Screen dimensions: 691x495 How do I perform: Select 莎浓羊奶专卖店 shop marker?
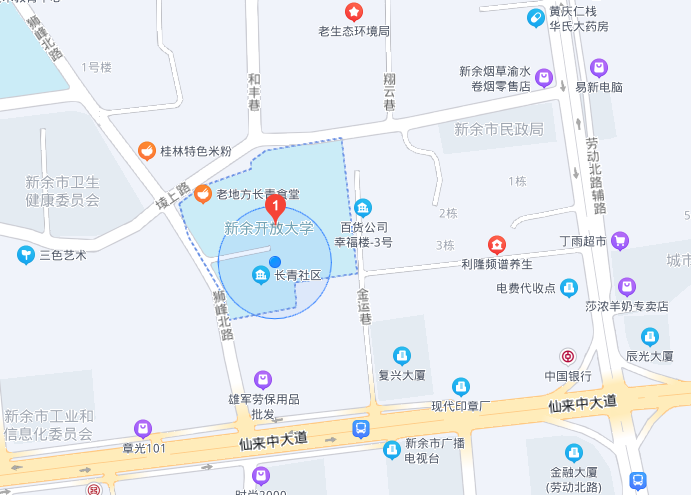(x=626, y=287)
